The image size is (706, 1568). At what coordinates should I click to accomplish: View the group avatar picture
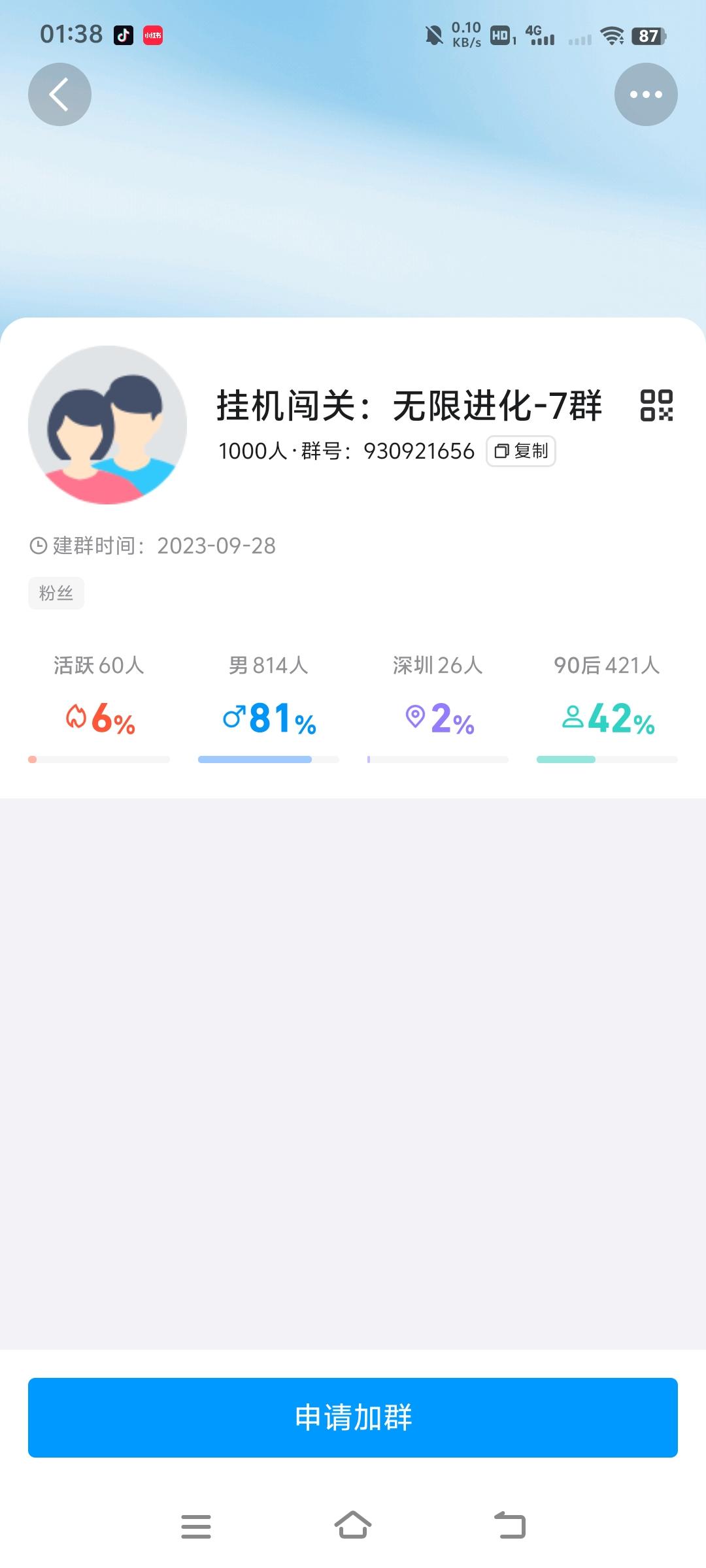pyautogui.click(x=107, y=425)
